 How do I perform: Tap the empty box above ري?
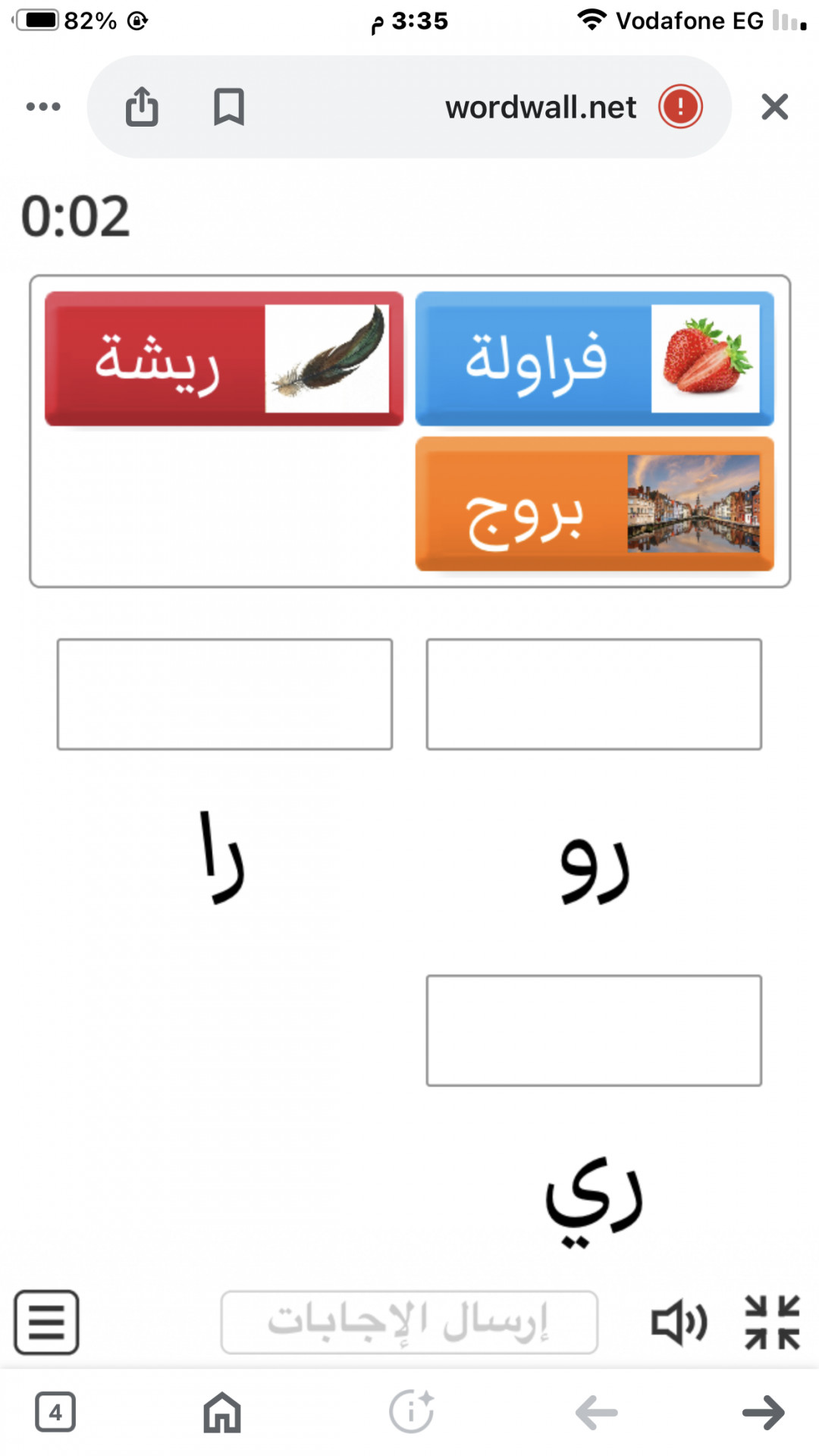pyautogui.click(x=594, y=1031)
